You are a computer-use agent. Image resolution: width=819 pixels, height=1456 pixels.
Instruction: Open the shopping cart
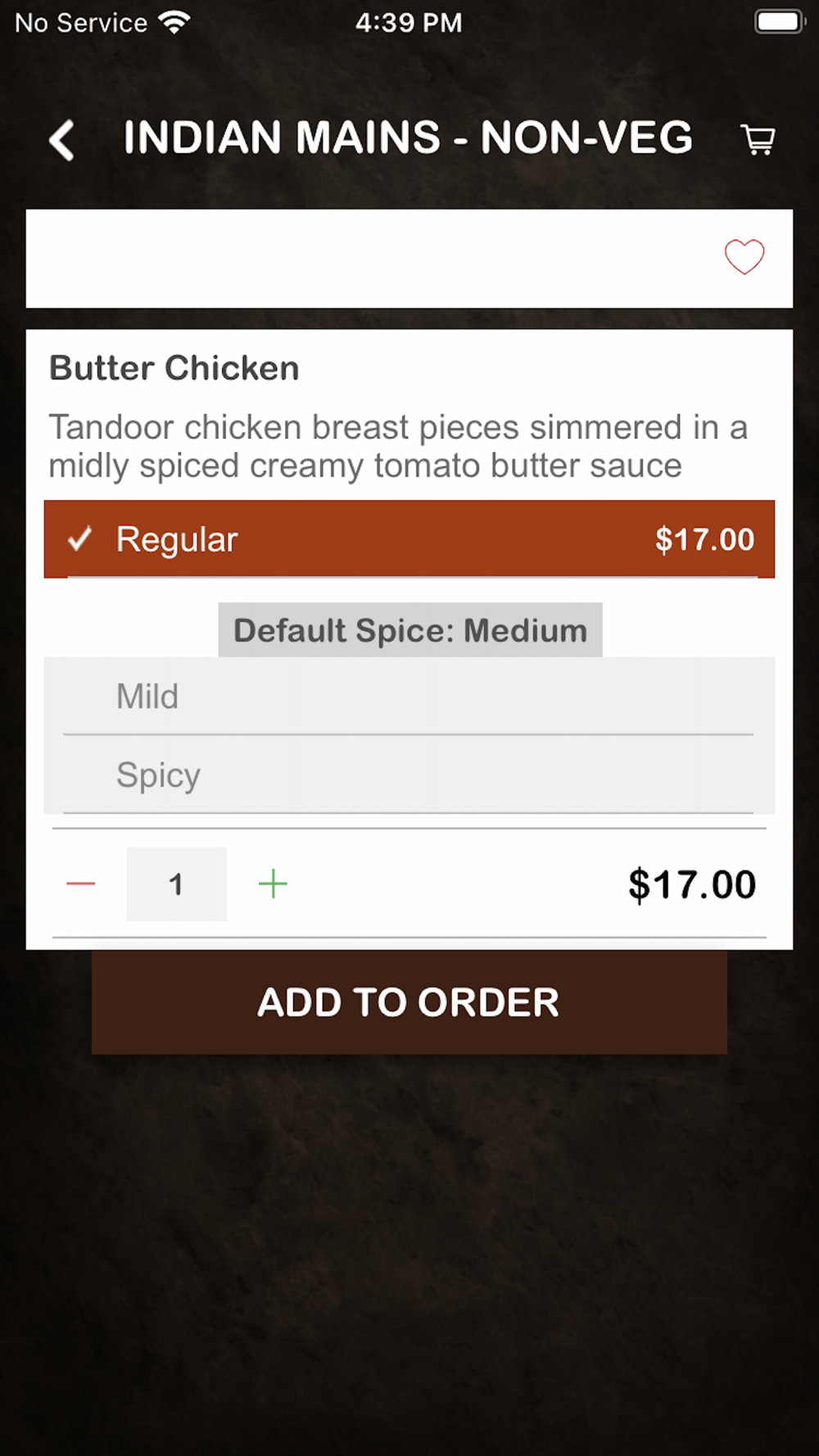point(758,139)
